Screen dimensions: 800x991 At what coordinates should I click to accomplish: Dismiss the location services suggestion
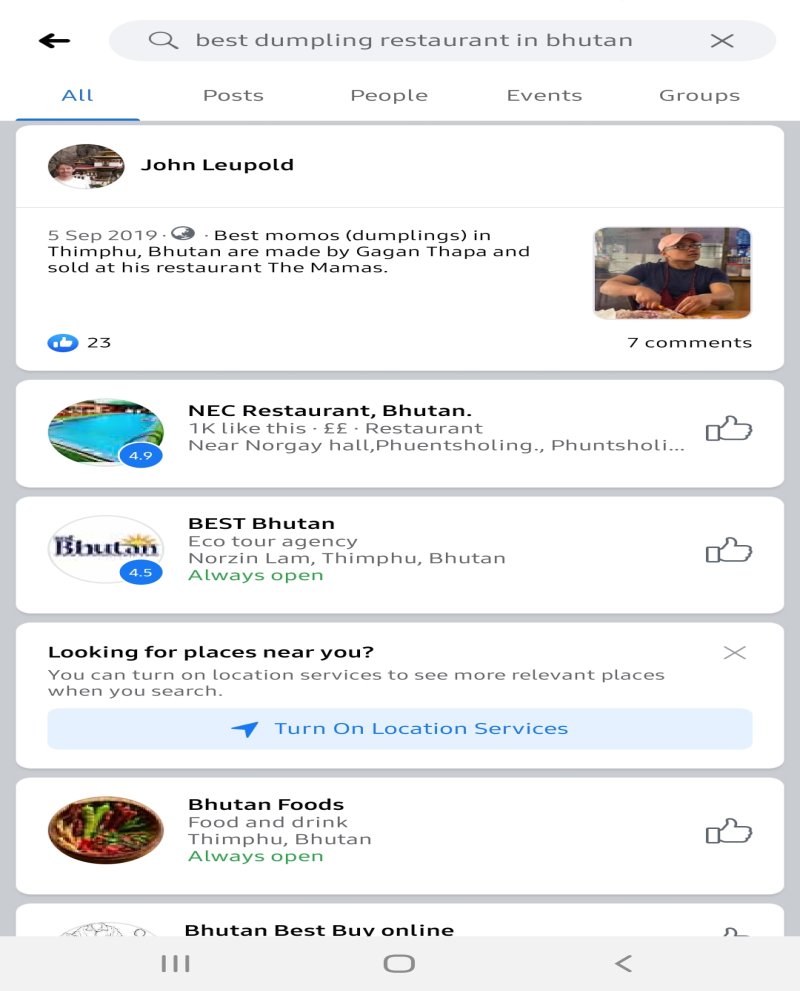point(734,653)
